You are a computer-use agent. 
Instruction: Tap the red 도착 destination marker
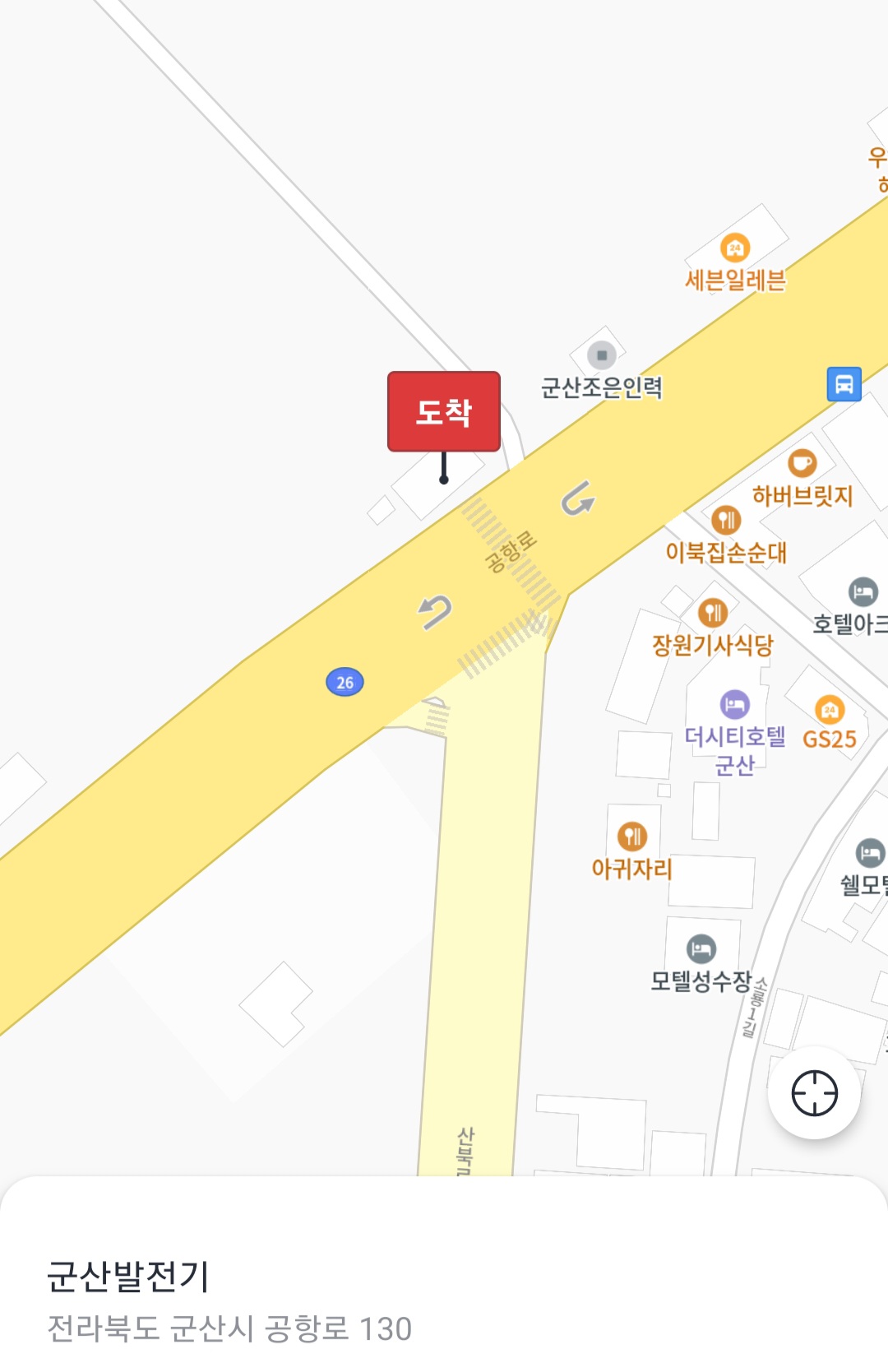pos(444,412)
